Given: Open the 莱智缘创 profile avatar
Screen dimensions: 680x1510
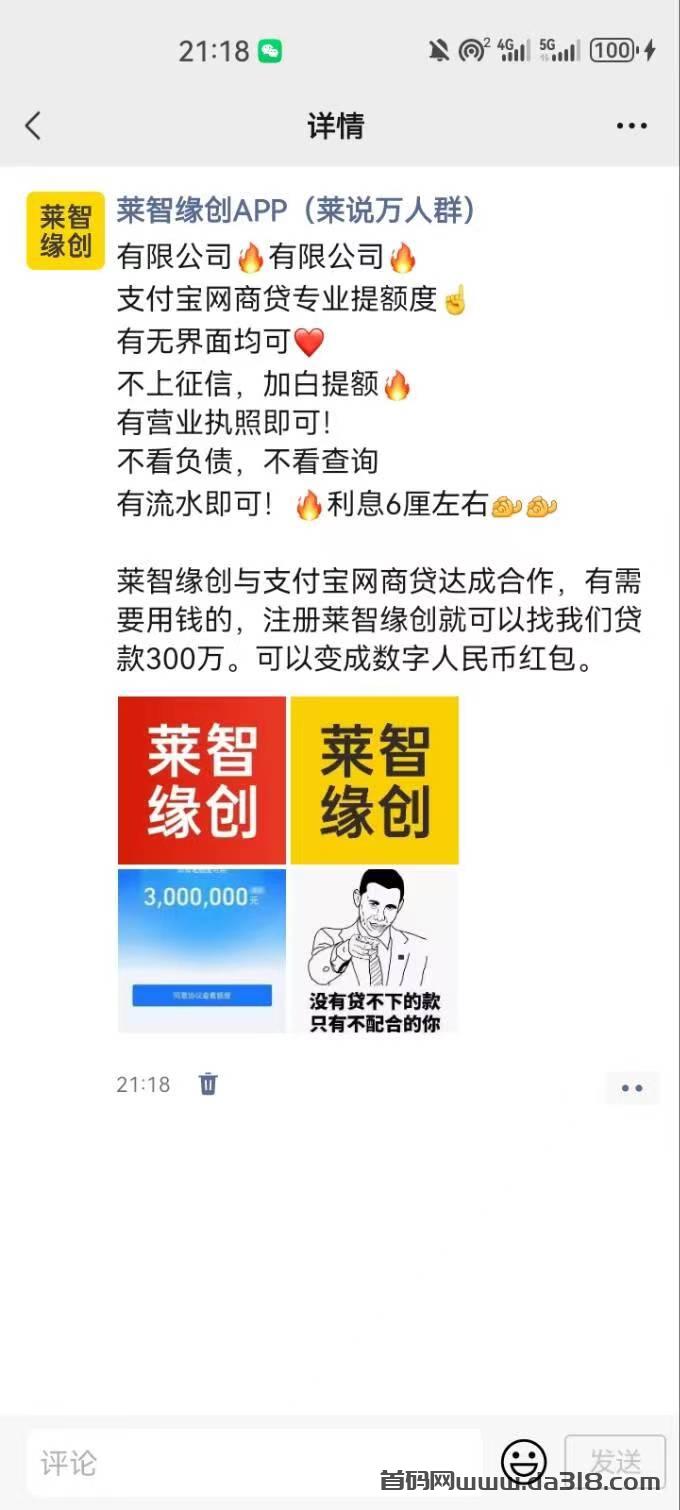Looking at the screenshot, I should tap(66, 231).
